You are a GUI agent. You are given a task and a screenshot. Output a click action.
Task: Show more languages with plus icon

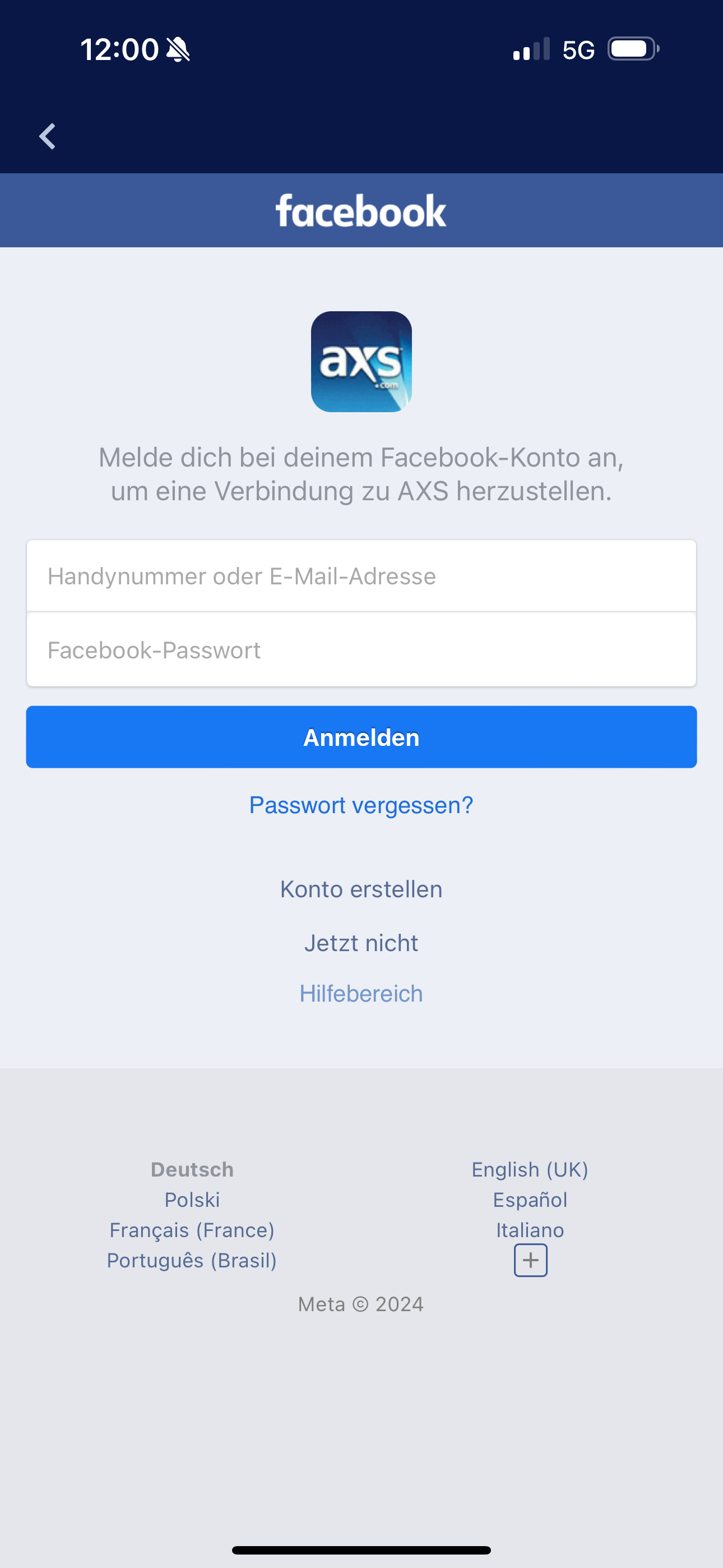pos(530,1260)
